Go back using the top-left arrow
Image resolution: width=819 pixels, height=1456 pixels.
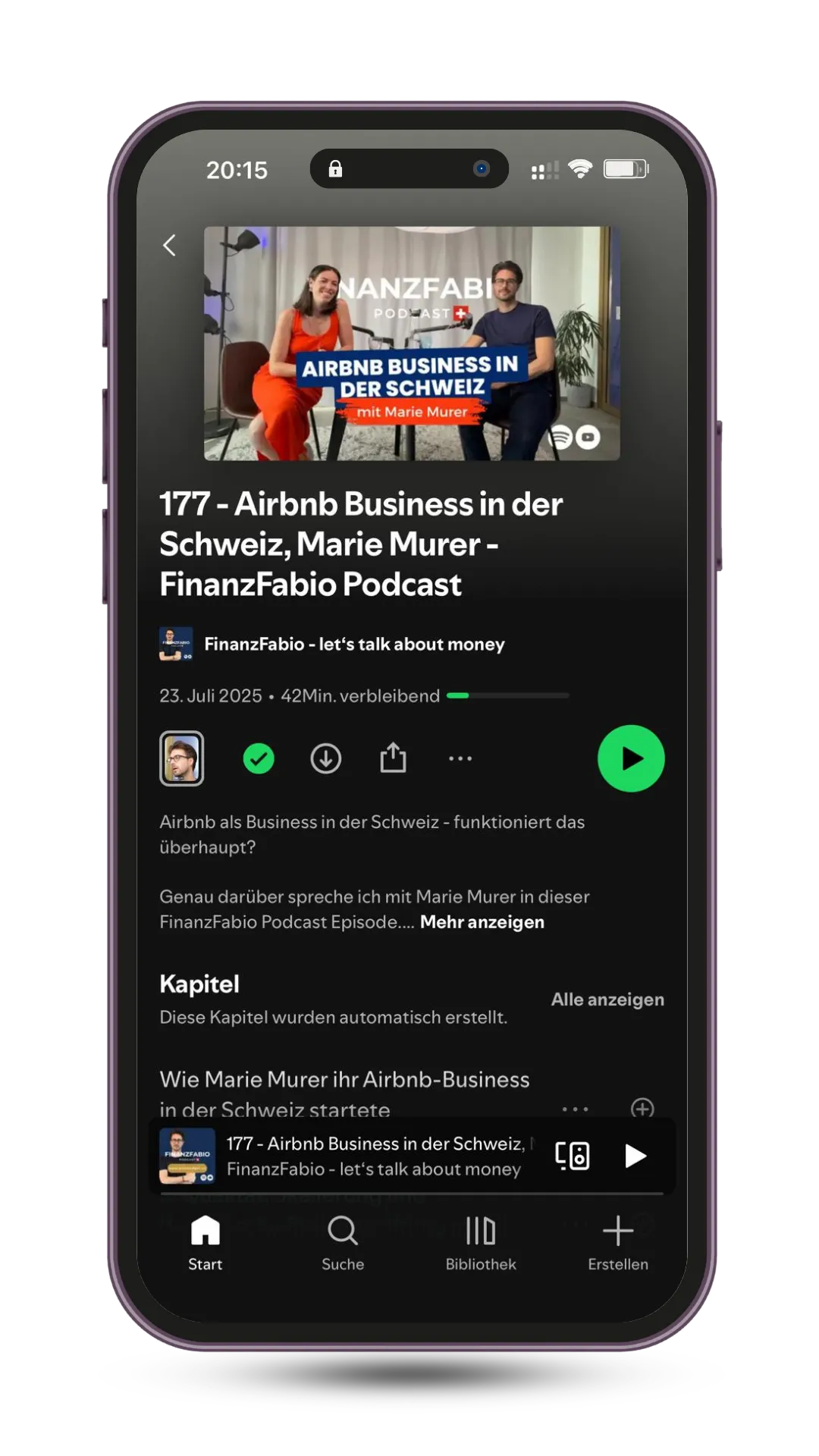click(x=170, y=245)
